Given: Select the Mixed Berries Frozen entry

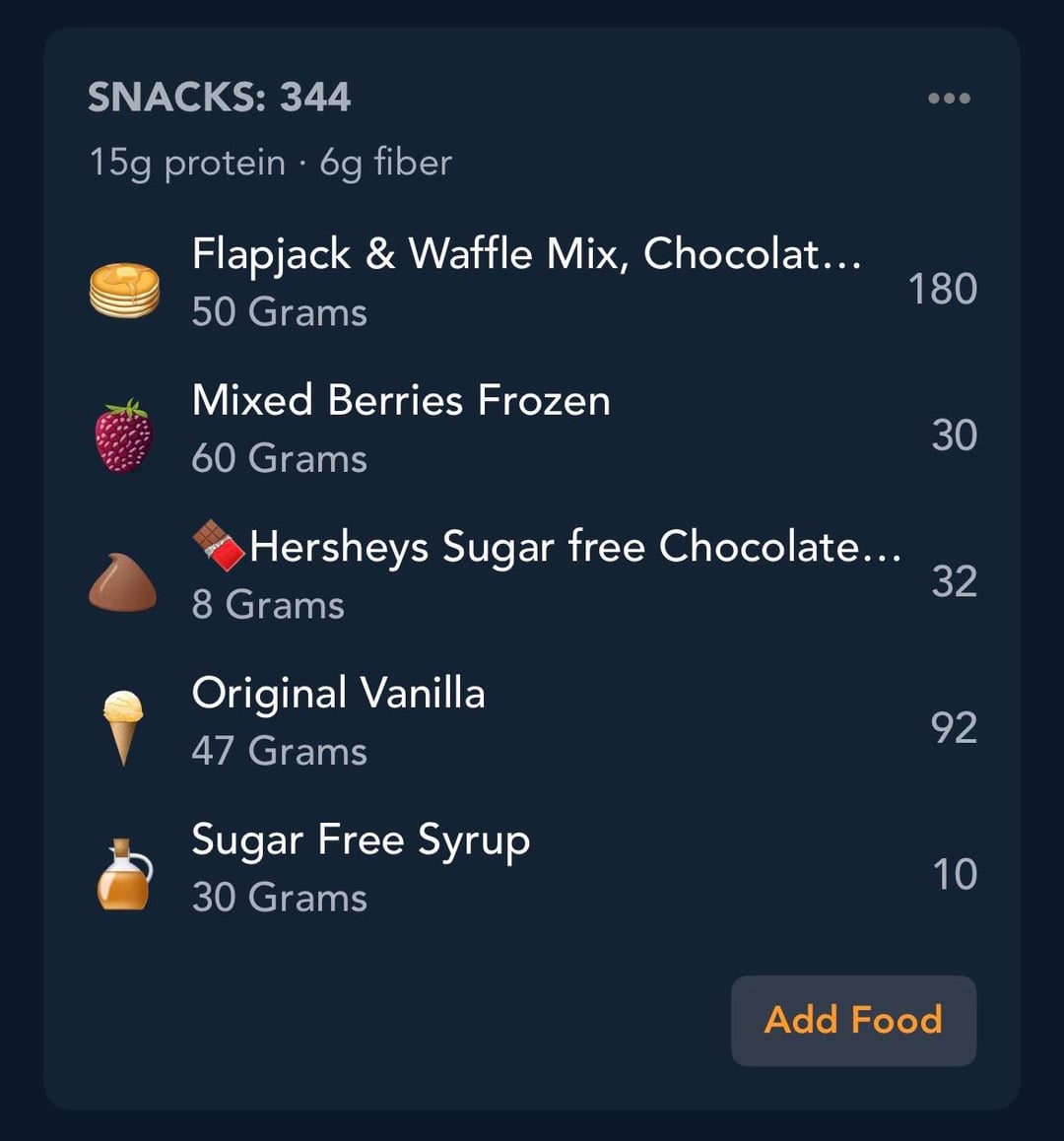Looking at the screenshot, I should coord(401,429).
